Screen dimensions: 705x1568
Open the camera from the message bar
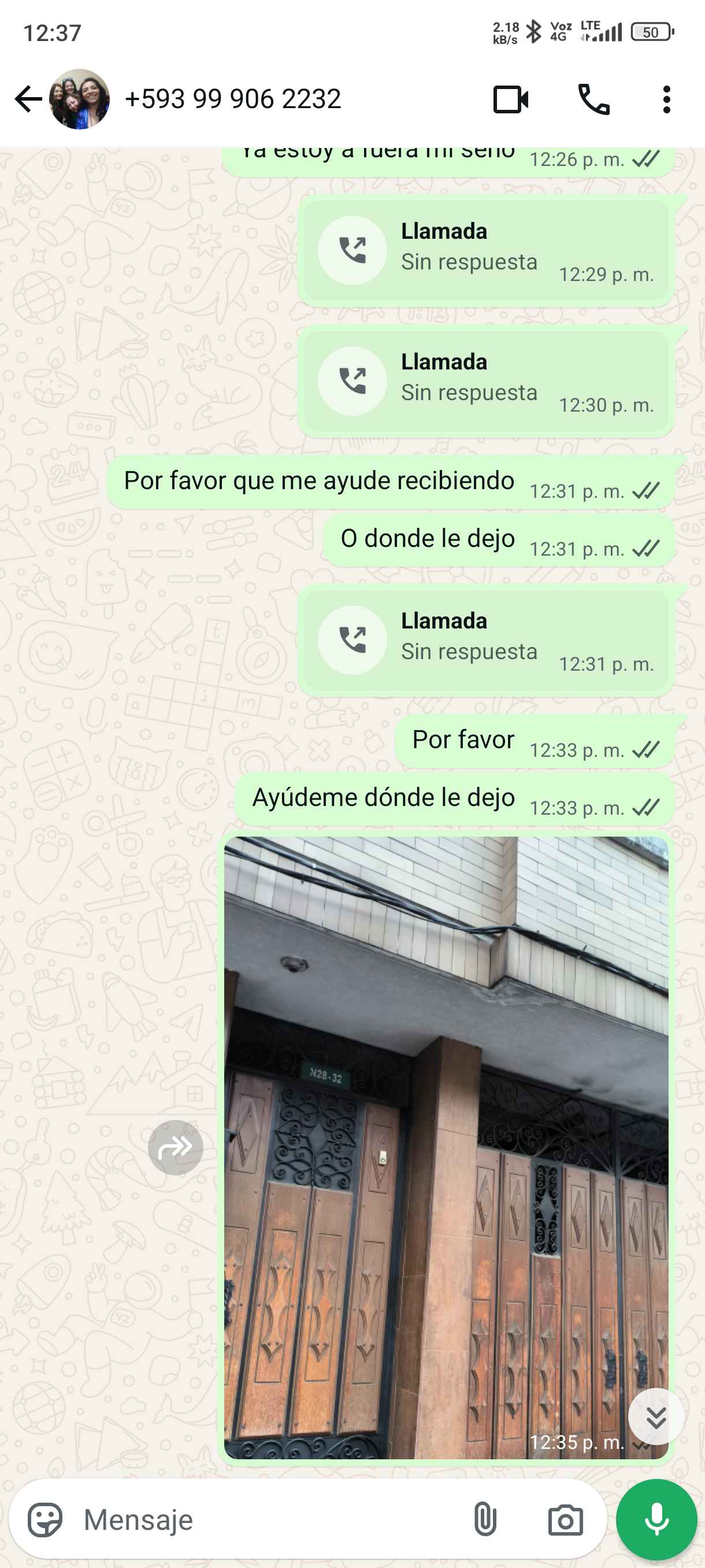click(x=565, y=1520)
